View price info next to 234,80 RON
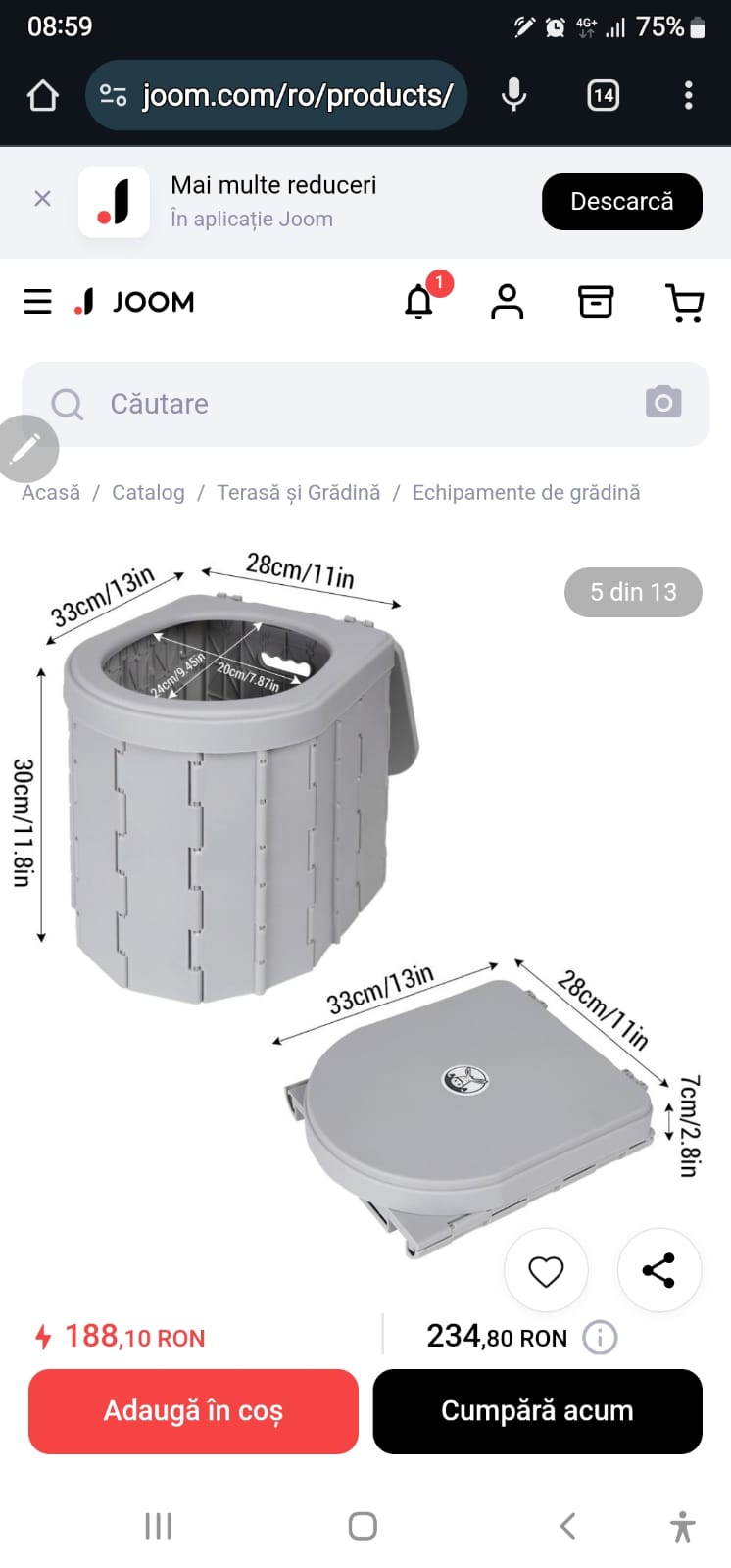Screen dimensions: 731x1568 click(600, 1338)
